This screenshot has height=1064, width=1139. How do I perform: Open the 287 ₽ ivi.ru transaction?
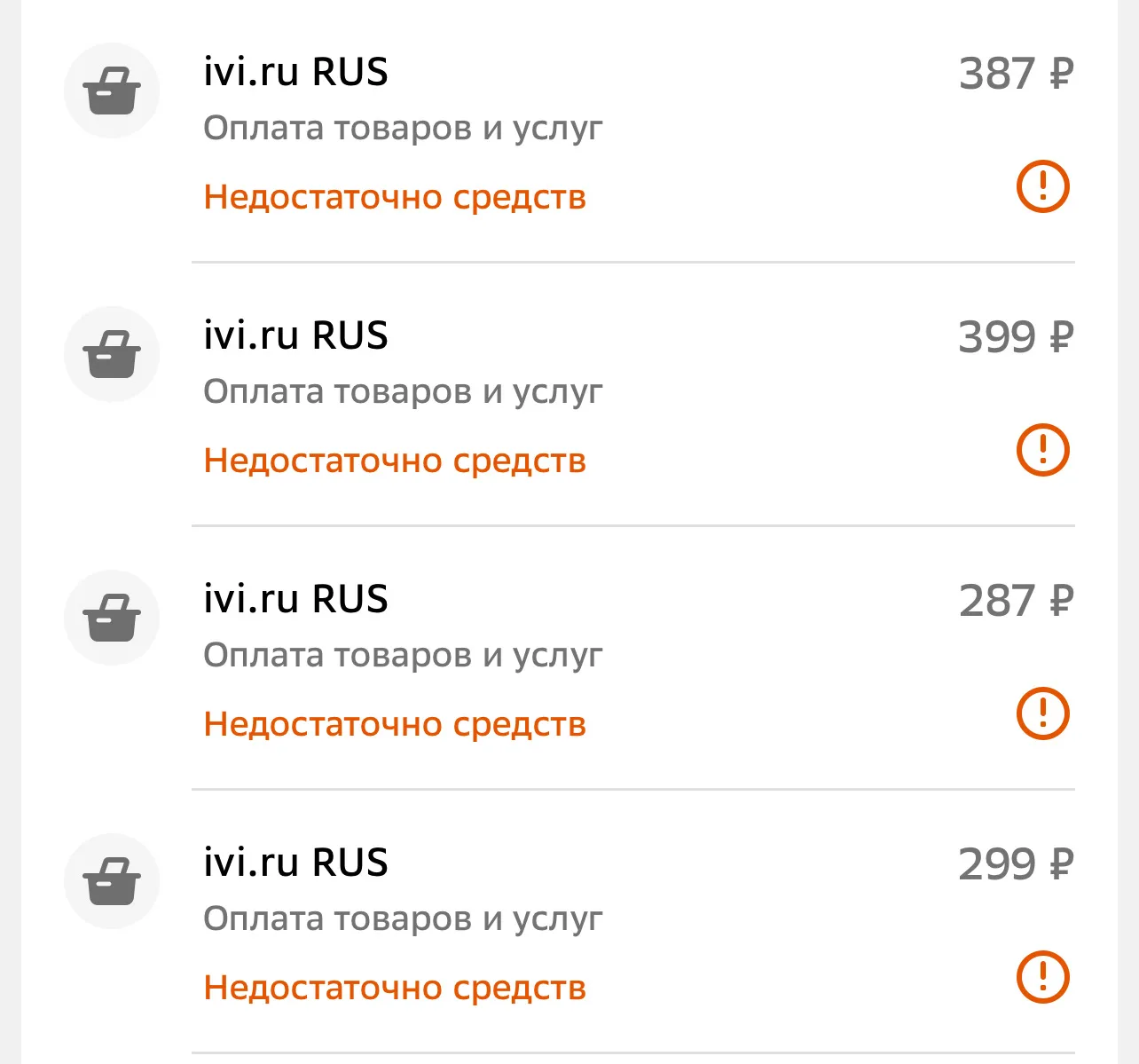(x=568, y=658)
